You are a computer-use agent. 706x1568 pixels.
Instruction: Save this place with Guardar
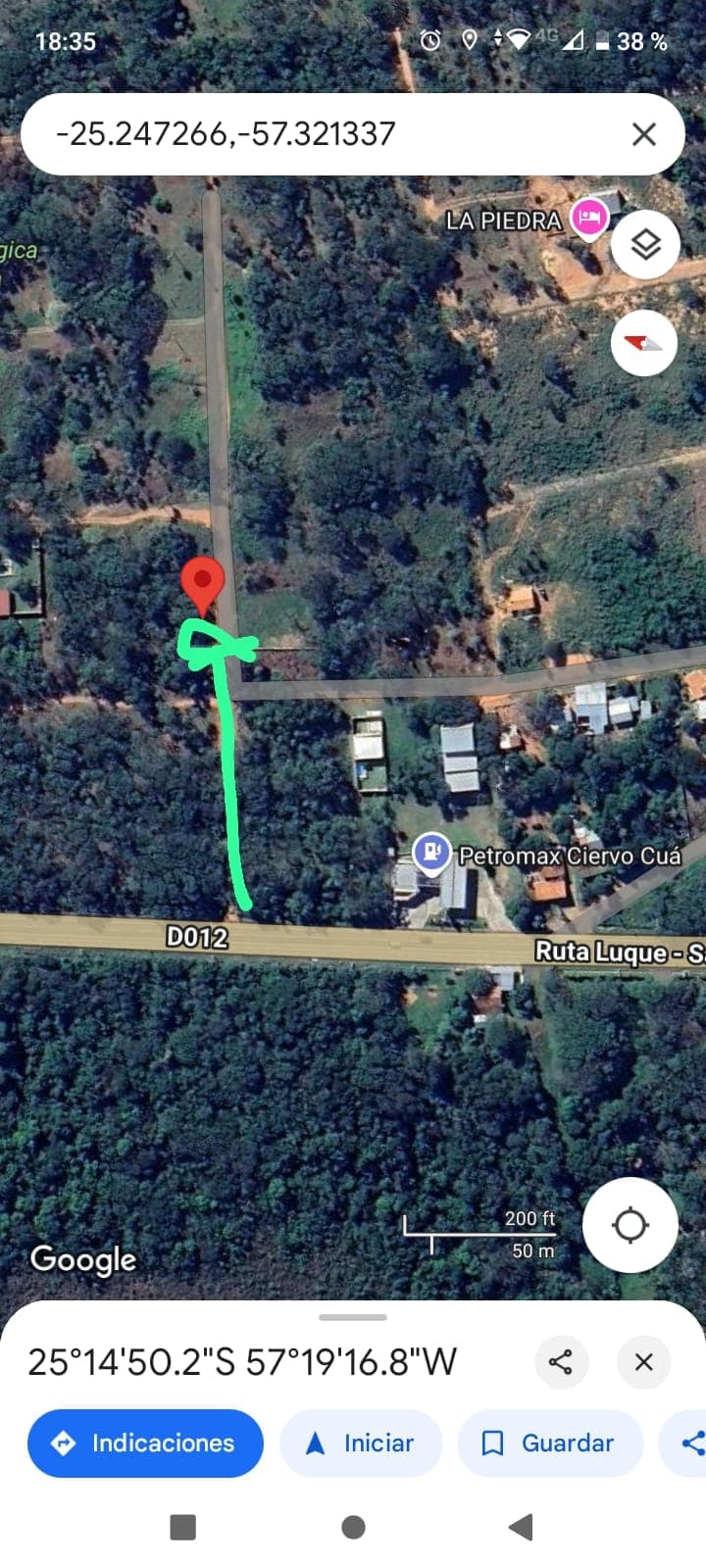tap(550, 1443)
